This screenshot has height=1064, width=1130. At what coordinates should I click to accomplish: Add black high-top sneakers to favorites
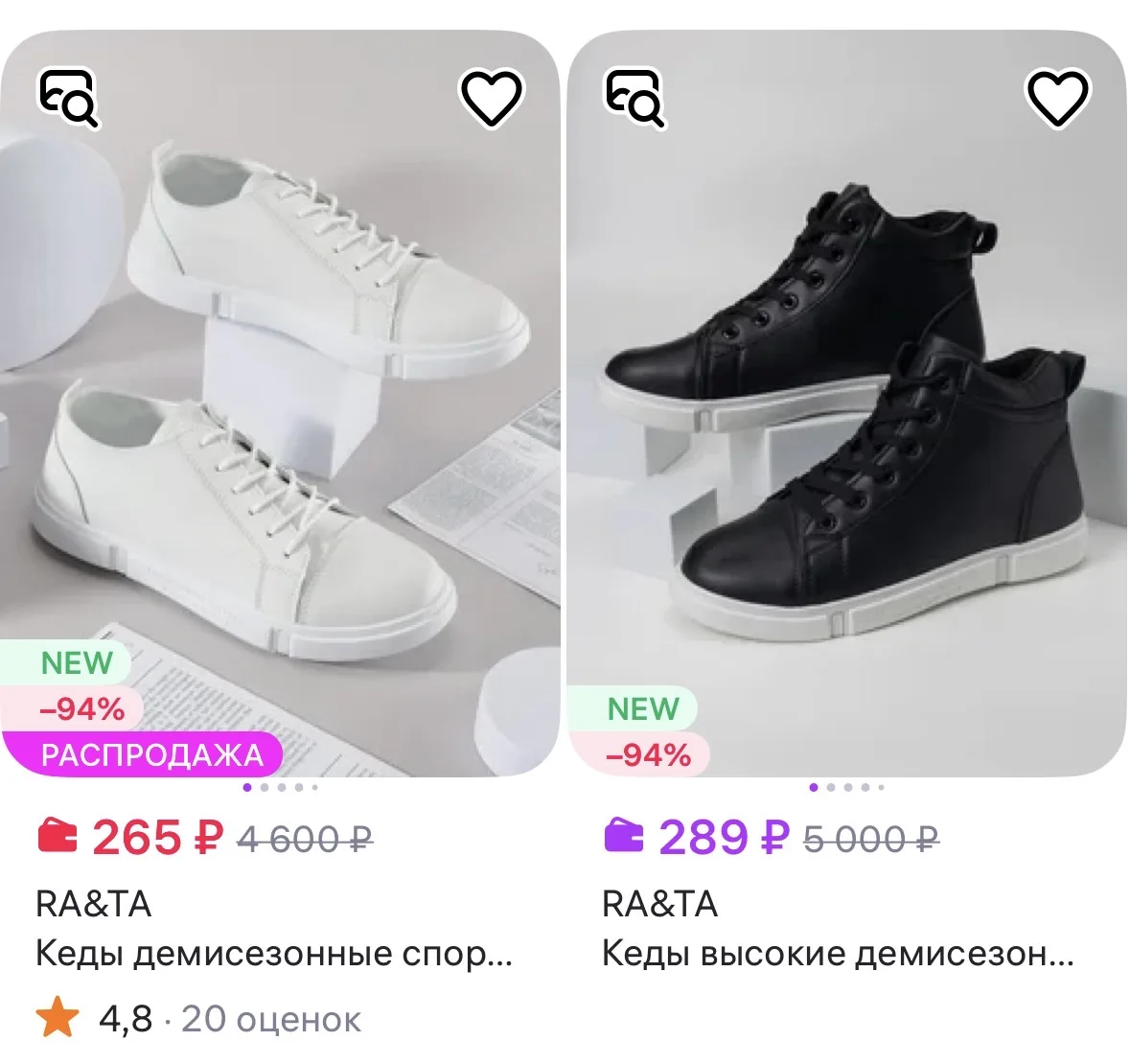point(1058,98)
